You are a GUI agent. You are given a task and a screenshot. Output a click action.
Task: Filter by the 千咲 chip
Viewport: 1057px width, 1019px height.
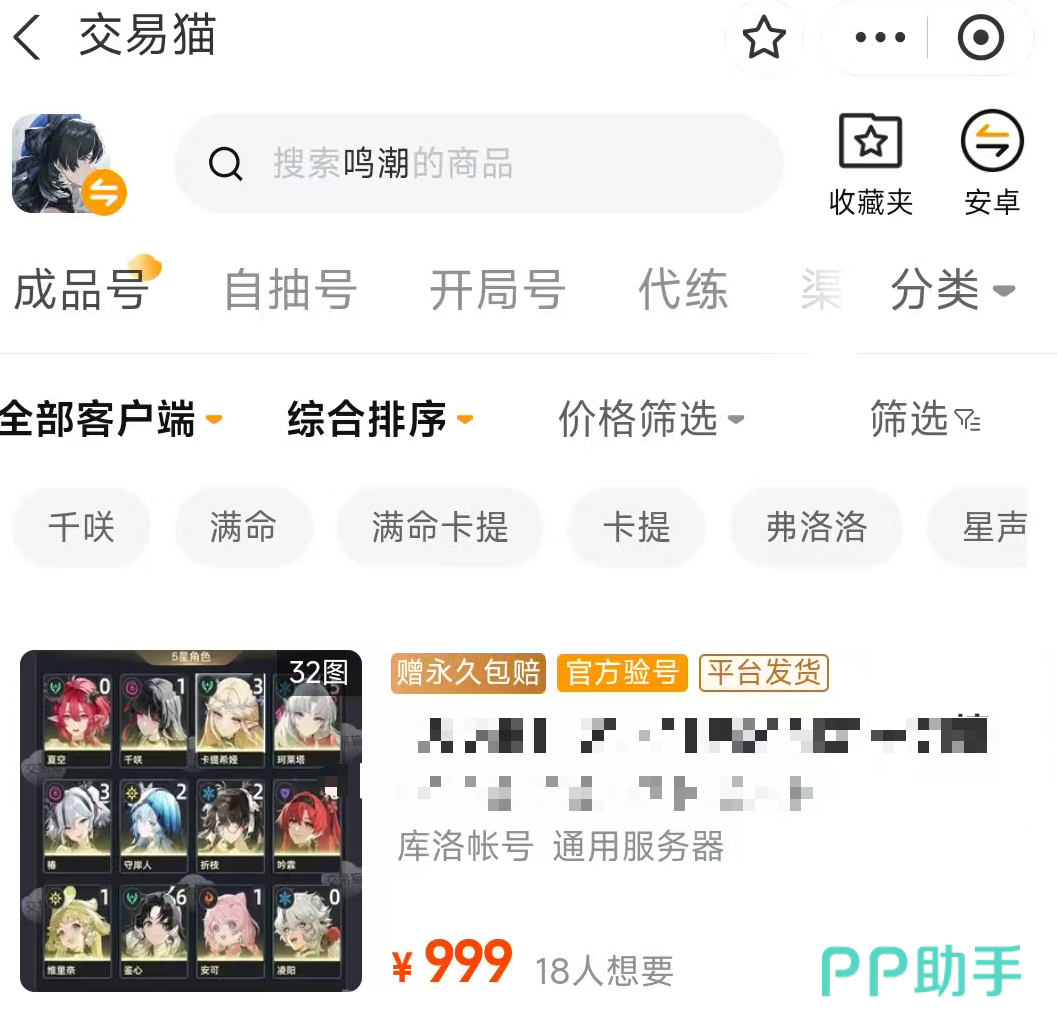tap(82, 527)
